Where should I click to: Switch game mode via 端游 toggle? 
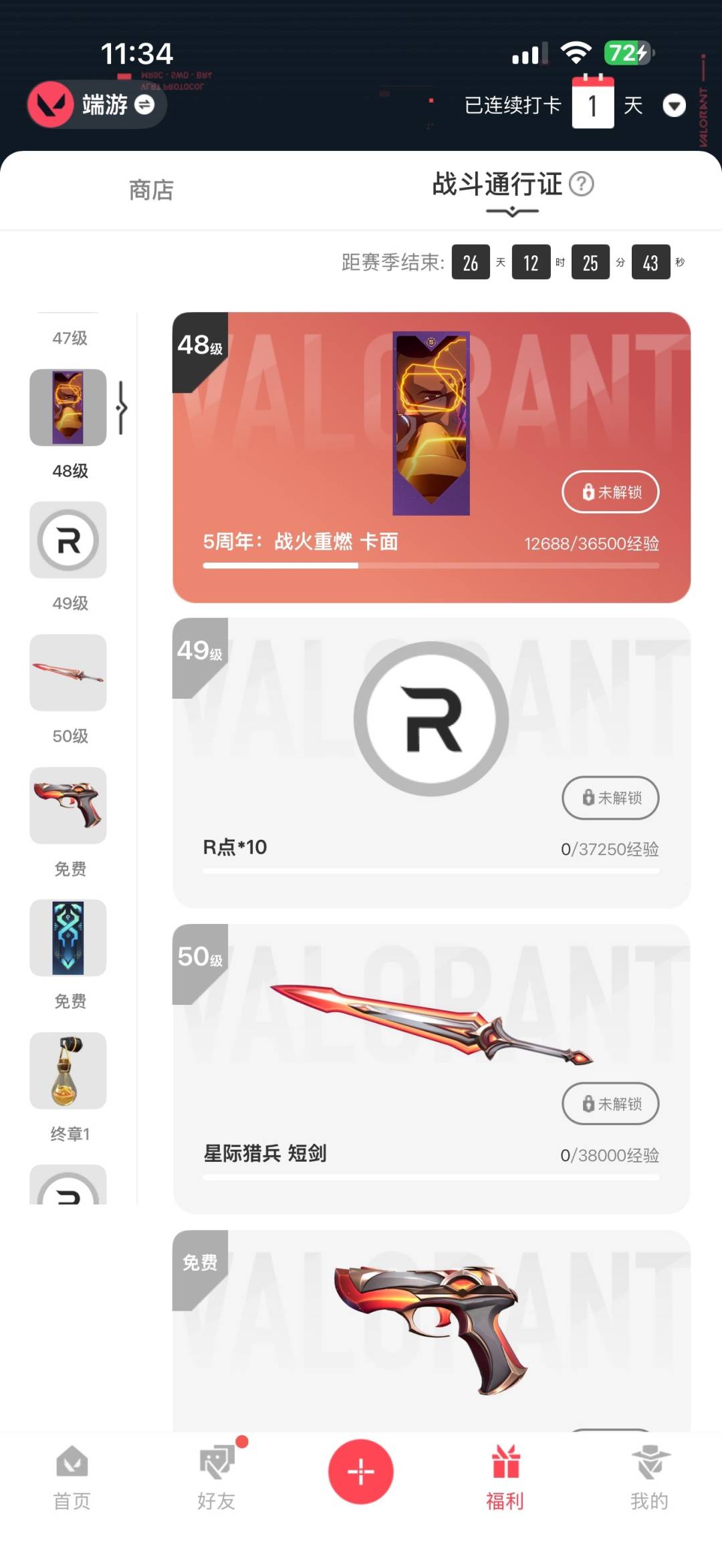coord(144,105)
